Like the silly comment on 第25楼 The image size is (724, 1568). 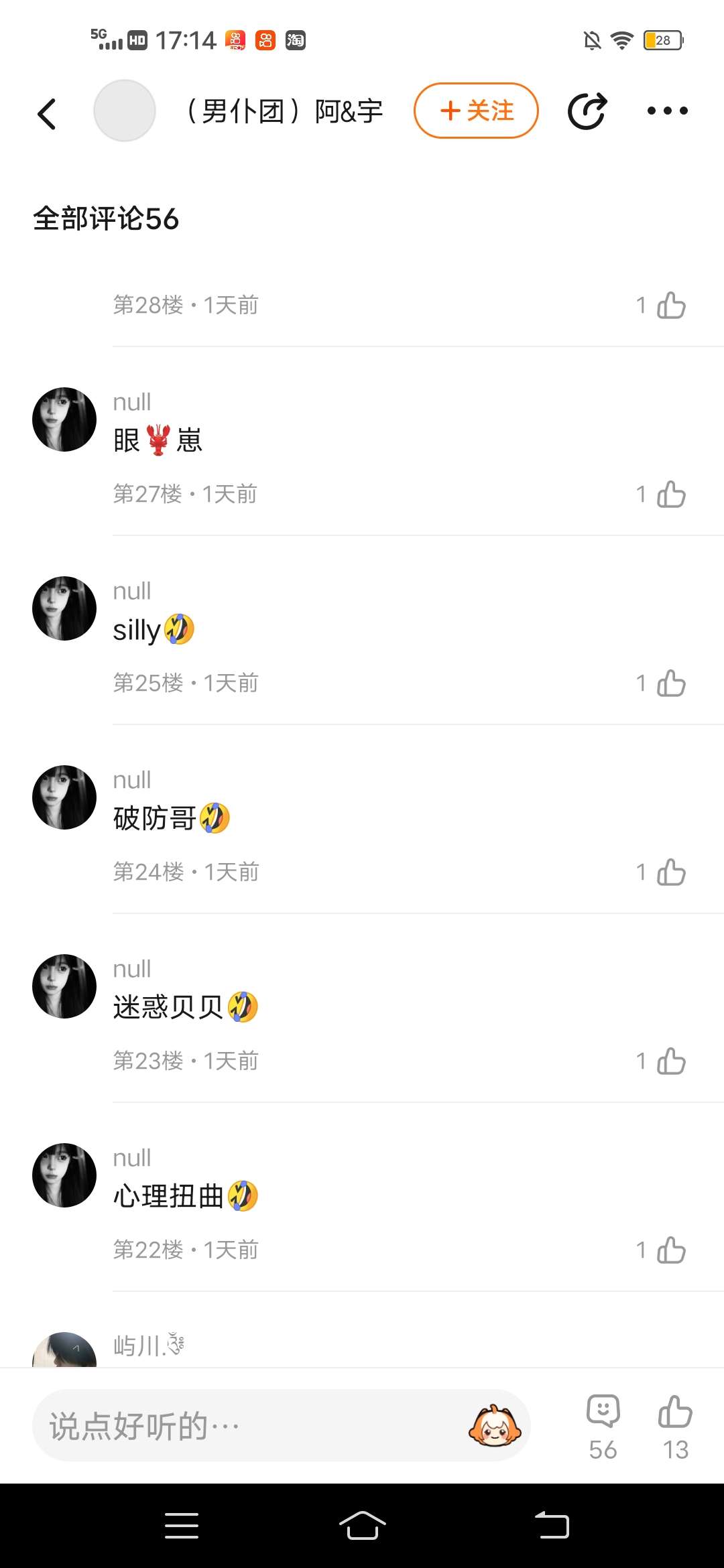pos(670,683)
